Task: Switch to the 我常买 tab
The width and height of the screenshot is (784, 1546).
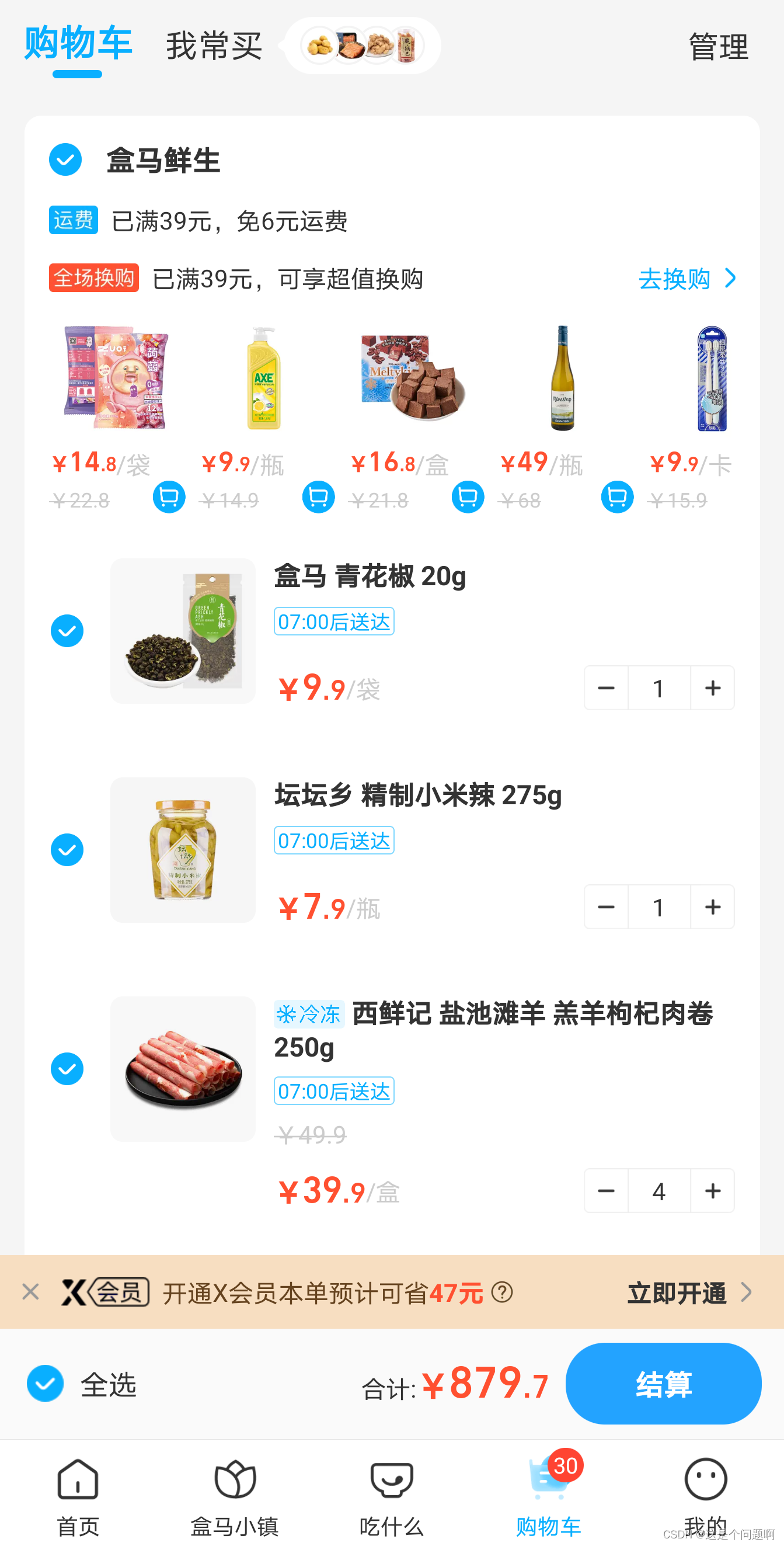Action: click(214, 46)
